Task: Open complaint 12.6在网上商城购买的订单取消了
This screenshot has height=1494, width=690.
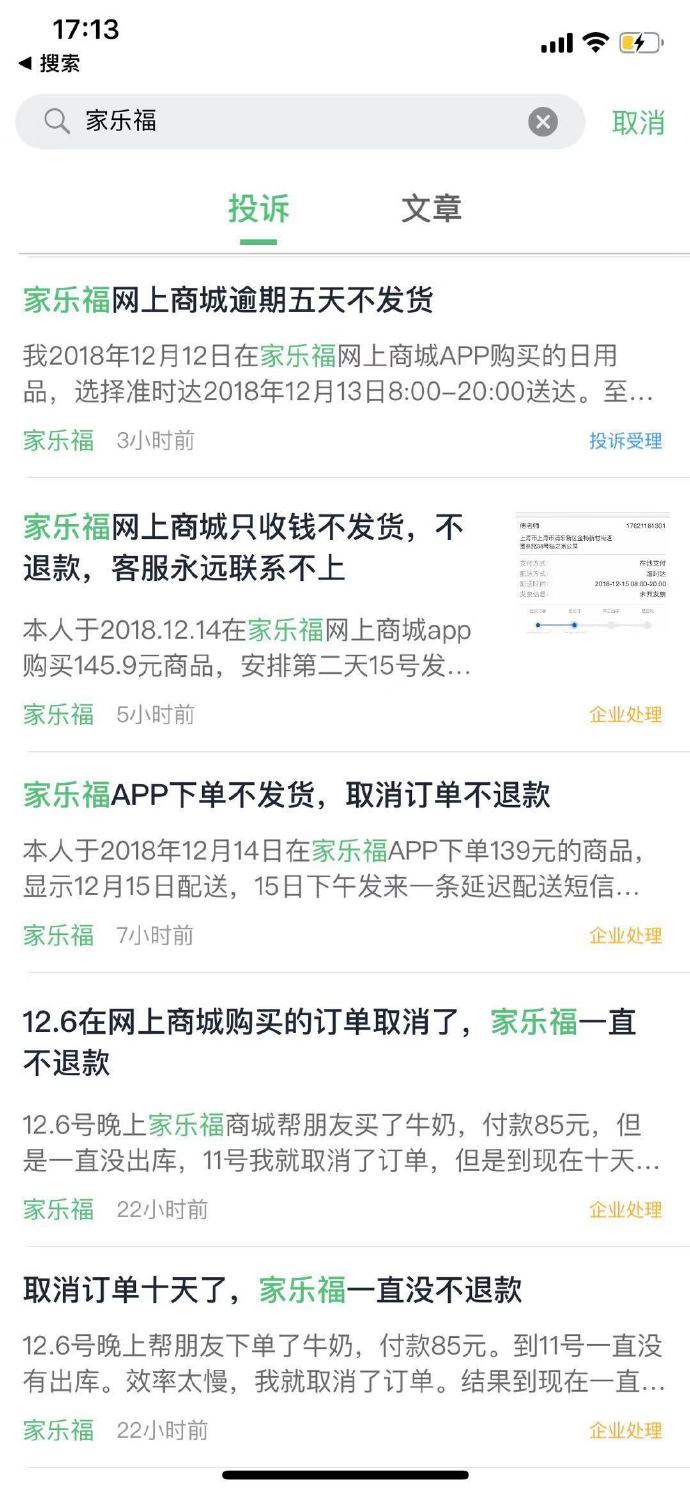Action: tap(330, 1041)
